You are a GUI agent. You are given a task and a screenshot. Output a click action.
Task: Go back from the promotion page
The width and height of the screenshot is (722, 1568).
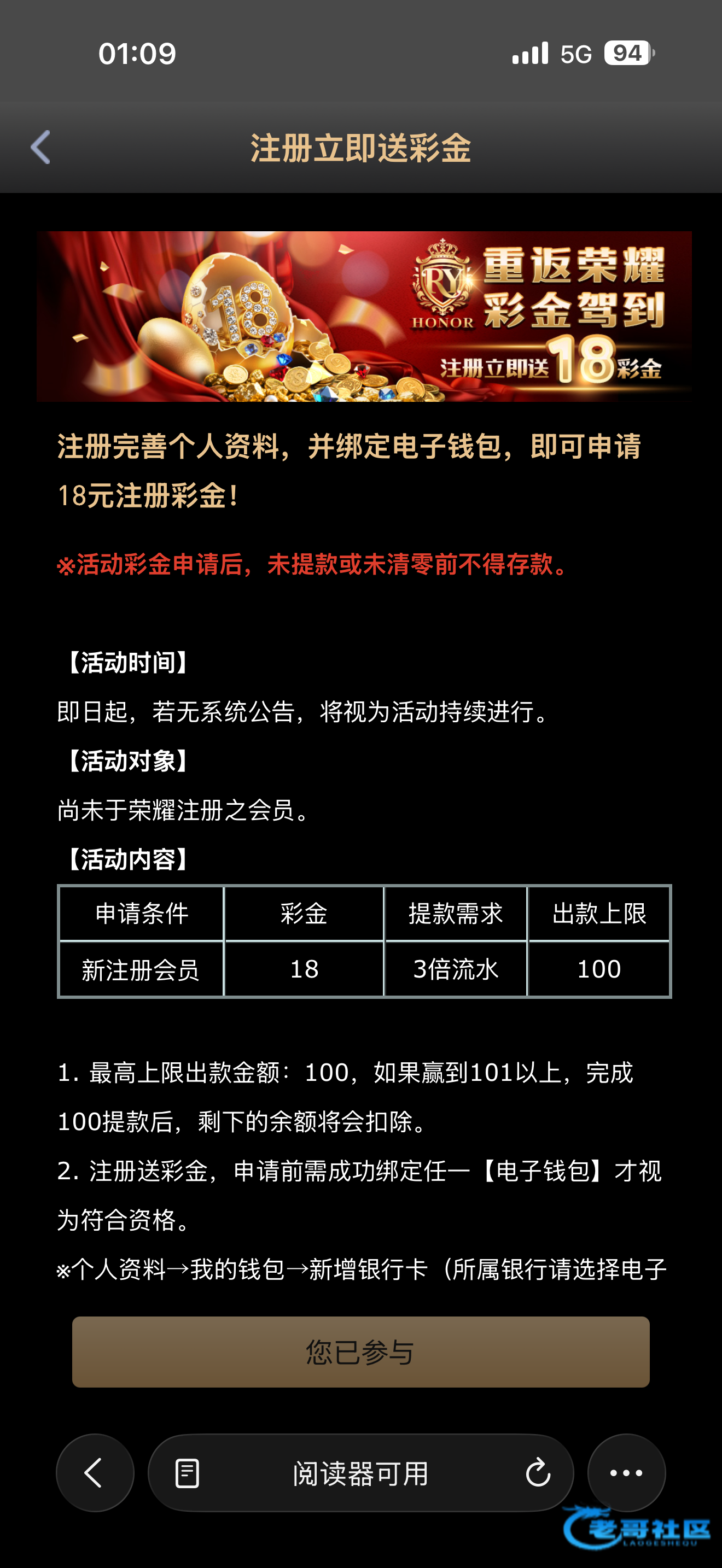point(40,147)
